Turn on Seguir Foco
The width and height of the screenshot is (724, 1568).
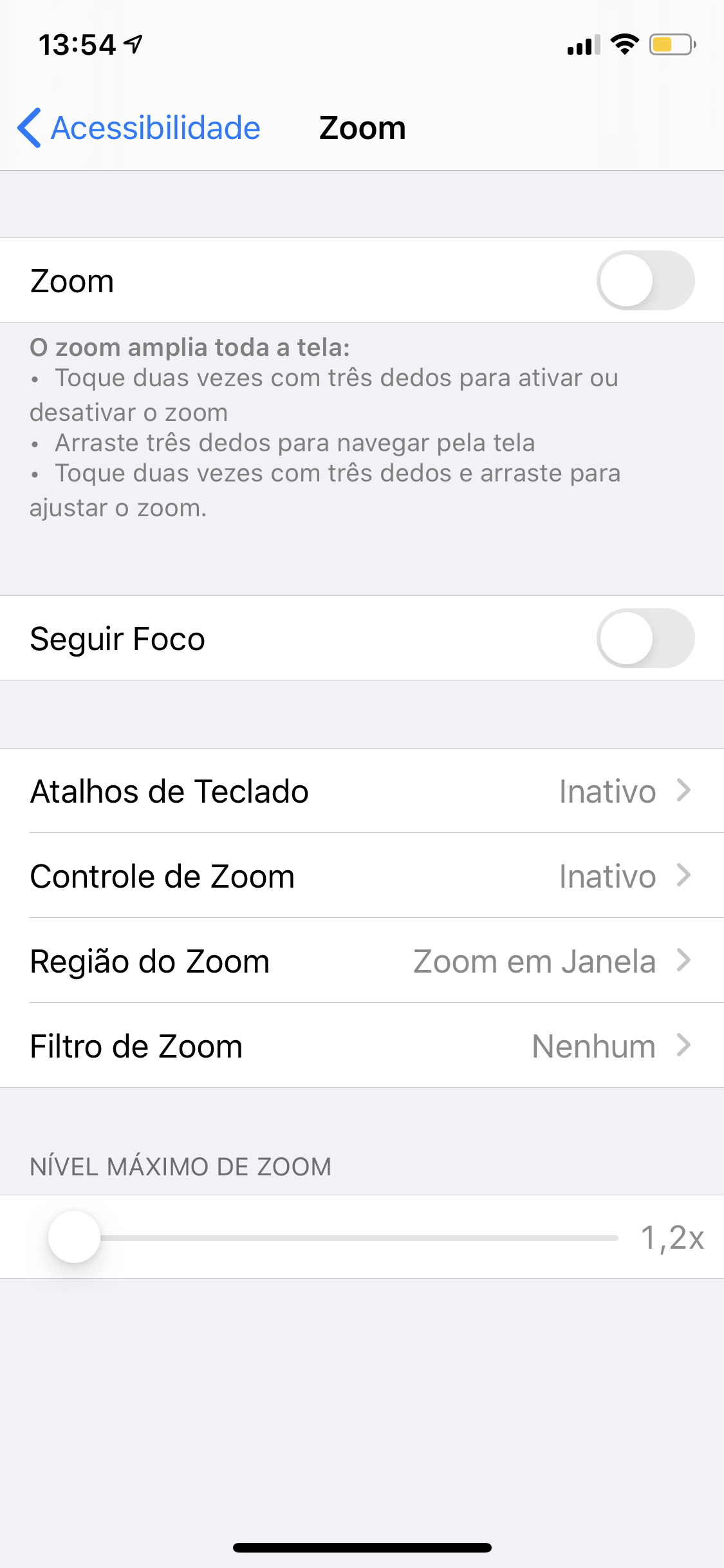645,639
